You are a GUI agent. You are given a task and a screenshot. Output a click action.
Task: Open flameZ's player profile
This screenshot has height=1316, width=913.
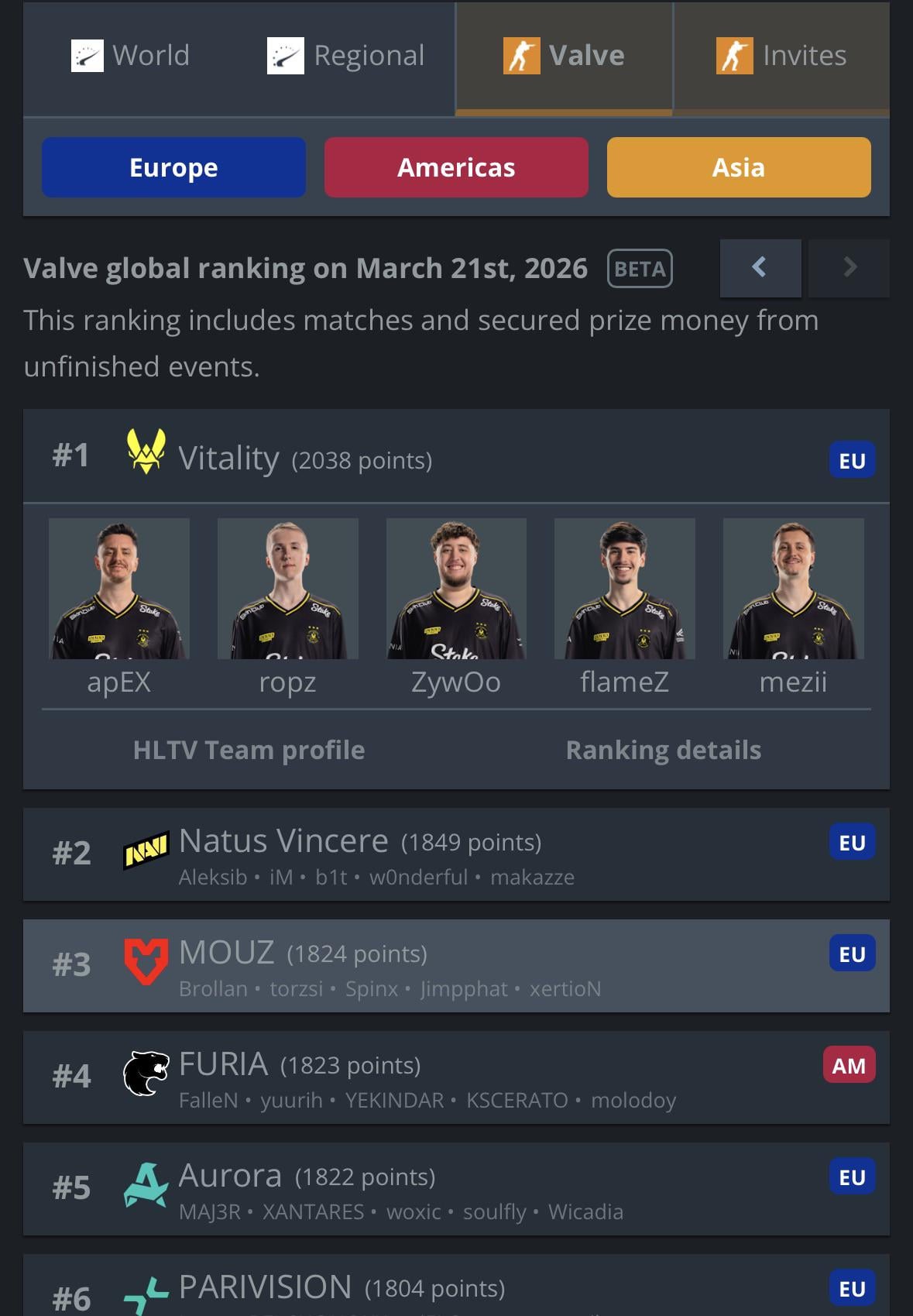[624, 606]
